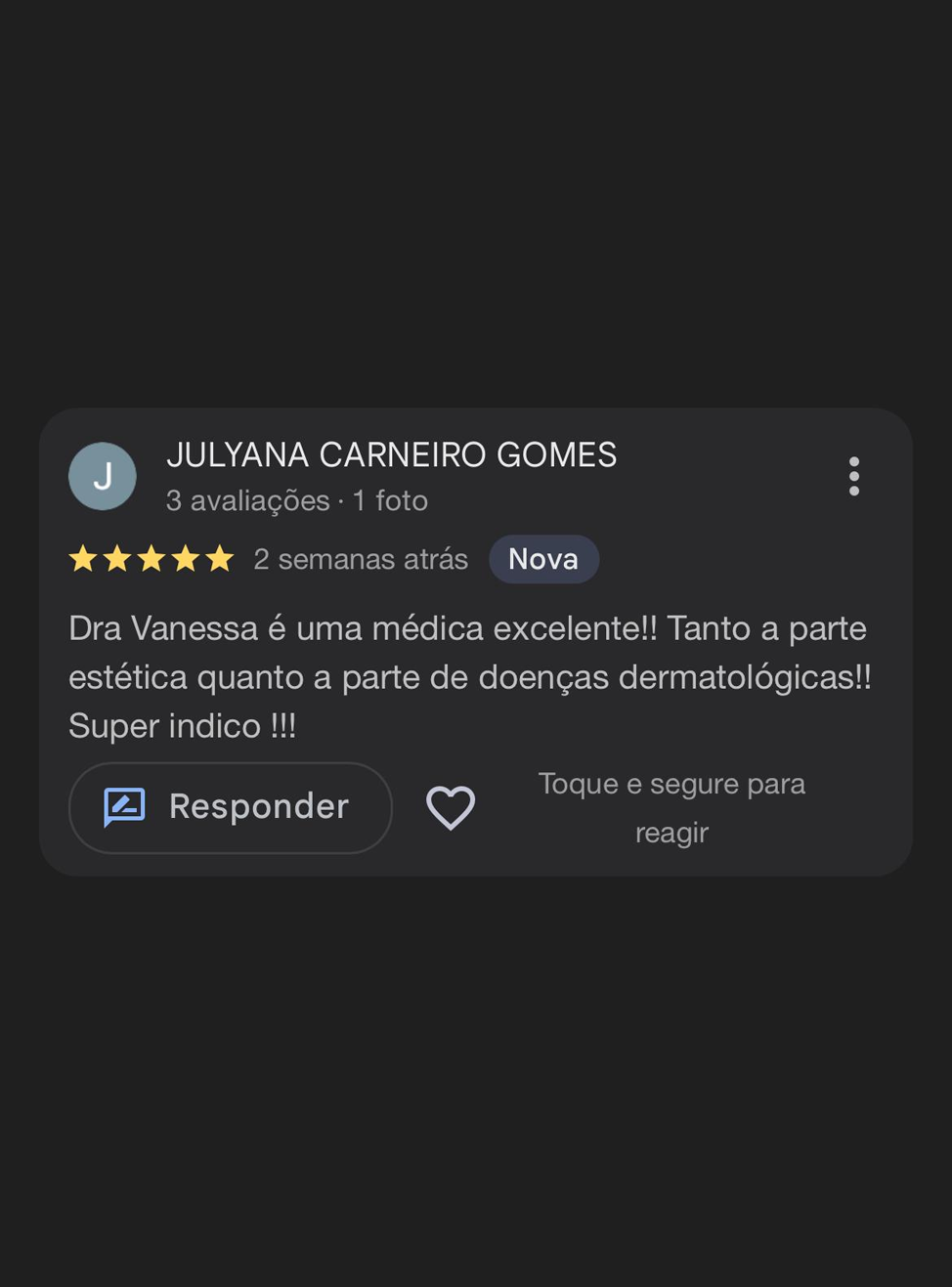Toggle the fourth rating star
The height and width of the screenshot is (1287, 952).
(x=187, y=558)
